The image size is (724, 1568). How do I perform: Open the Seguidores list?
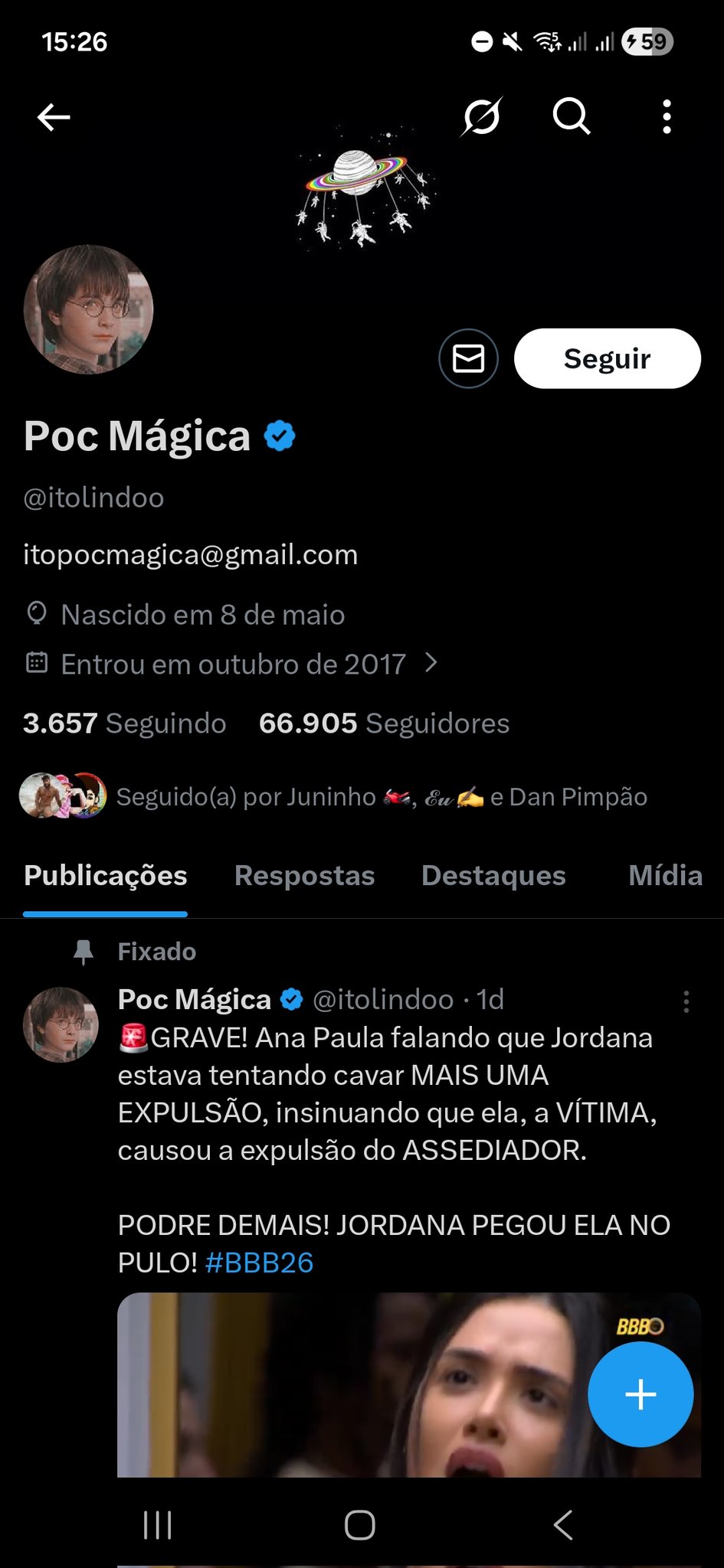384,724
